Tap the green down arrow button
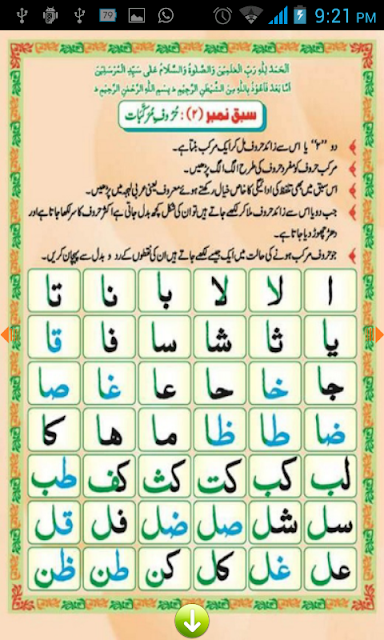This screenshot has width=384, height=640. pyautogui.click(x=192, y=621)
